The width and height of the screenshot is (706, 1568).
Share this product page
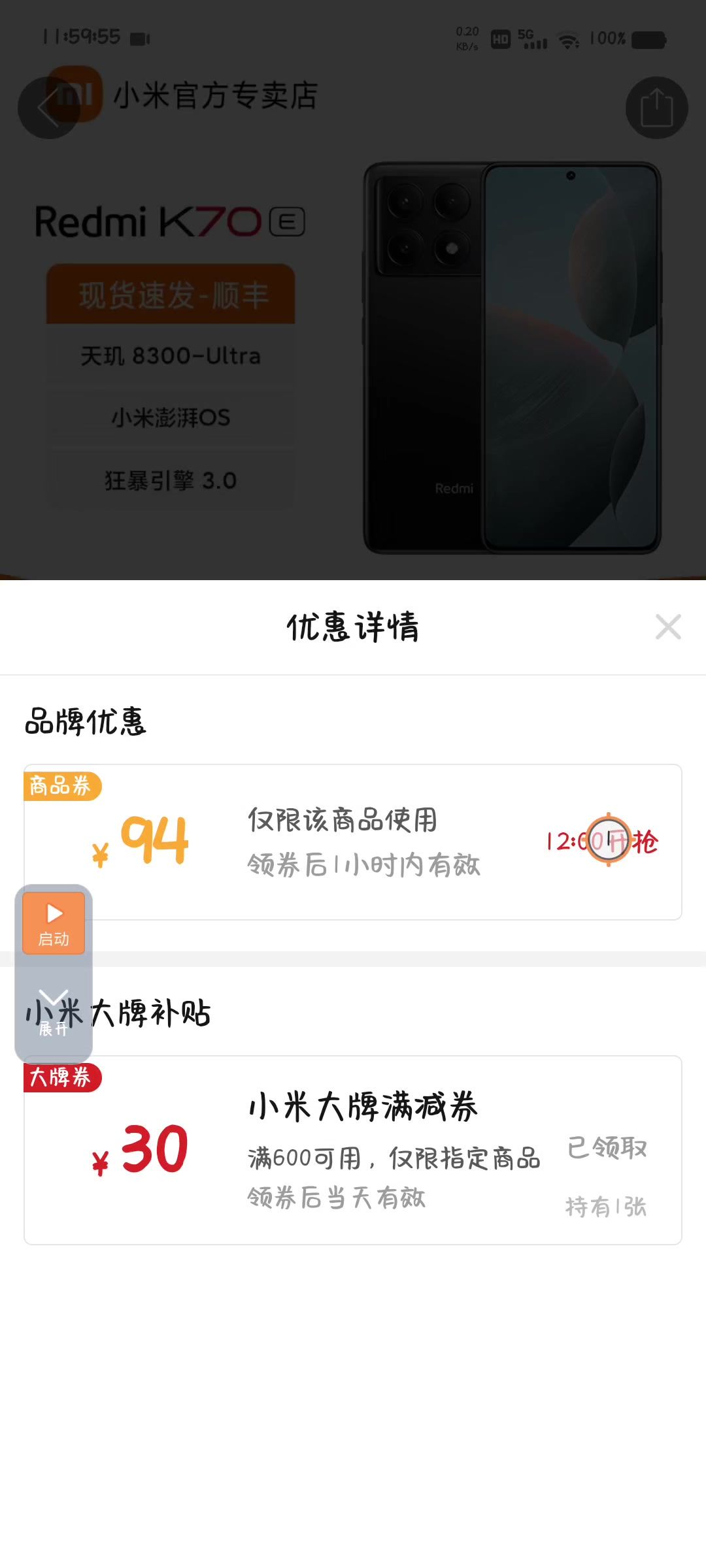point(656,108)
